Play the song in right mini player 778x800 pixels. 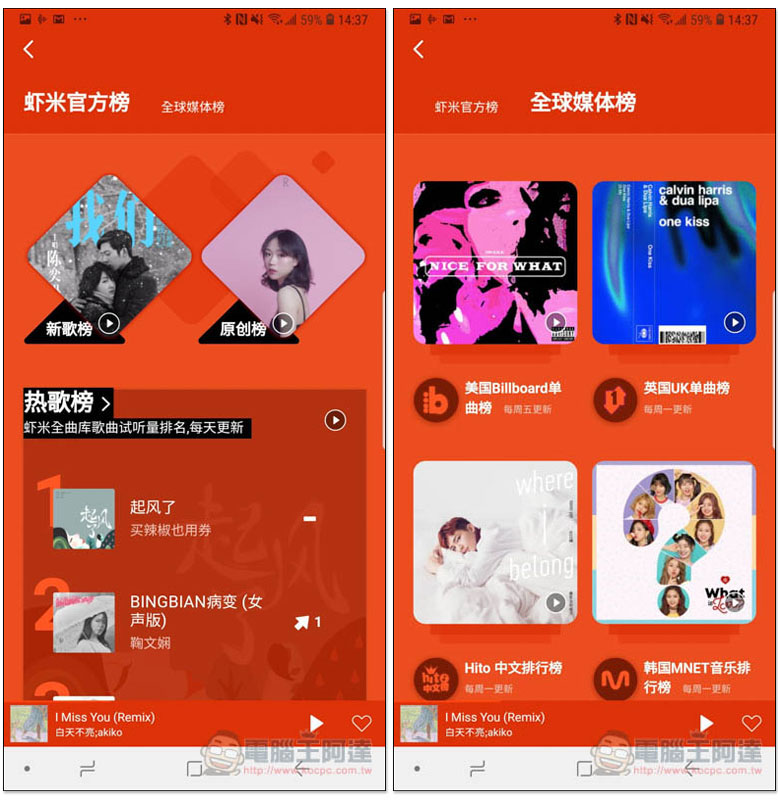click(706, 723)
